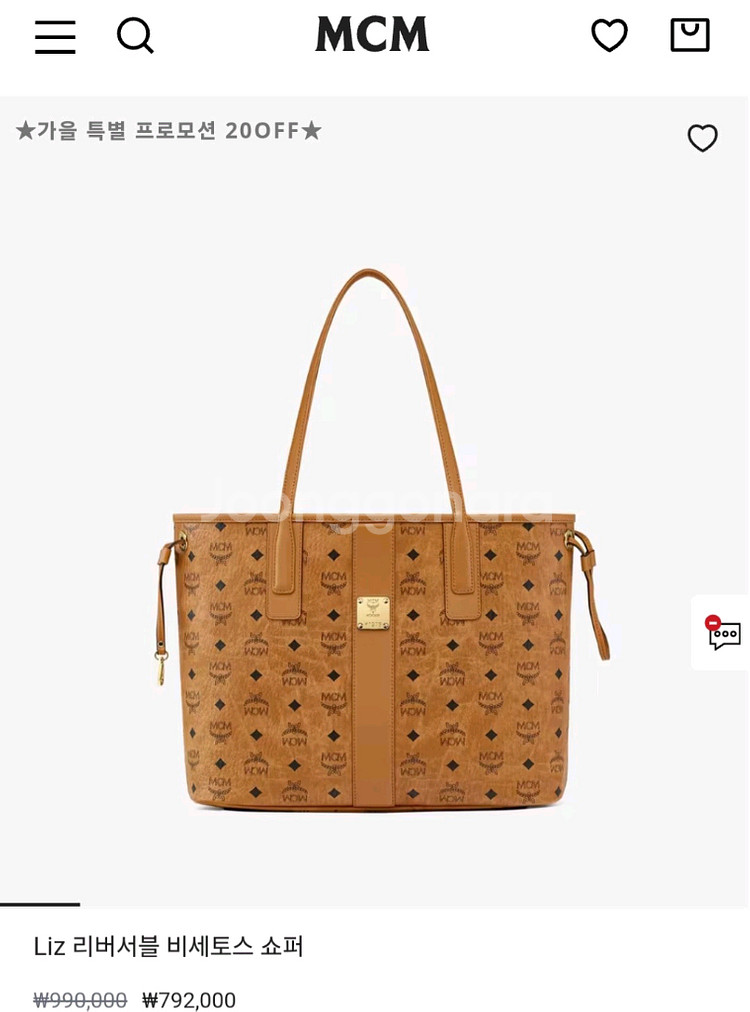Open the hamburger menu
Viewport: 750px width, 1012px height.
click(55, 37)
